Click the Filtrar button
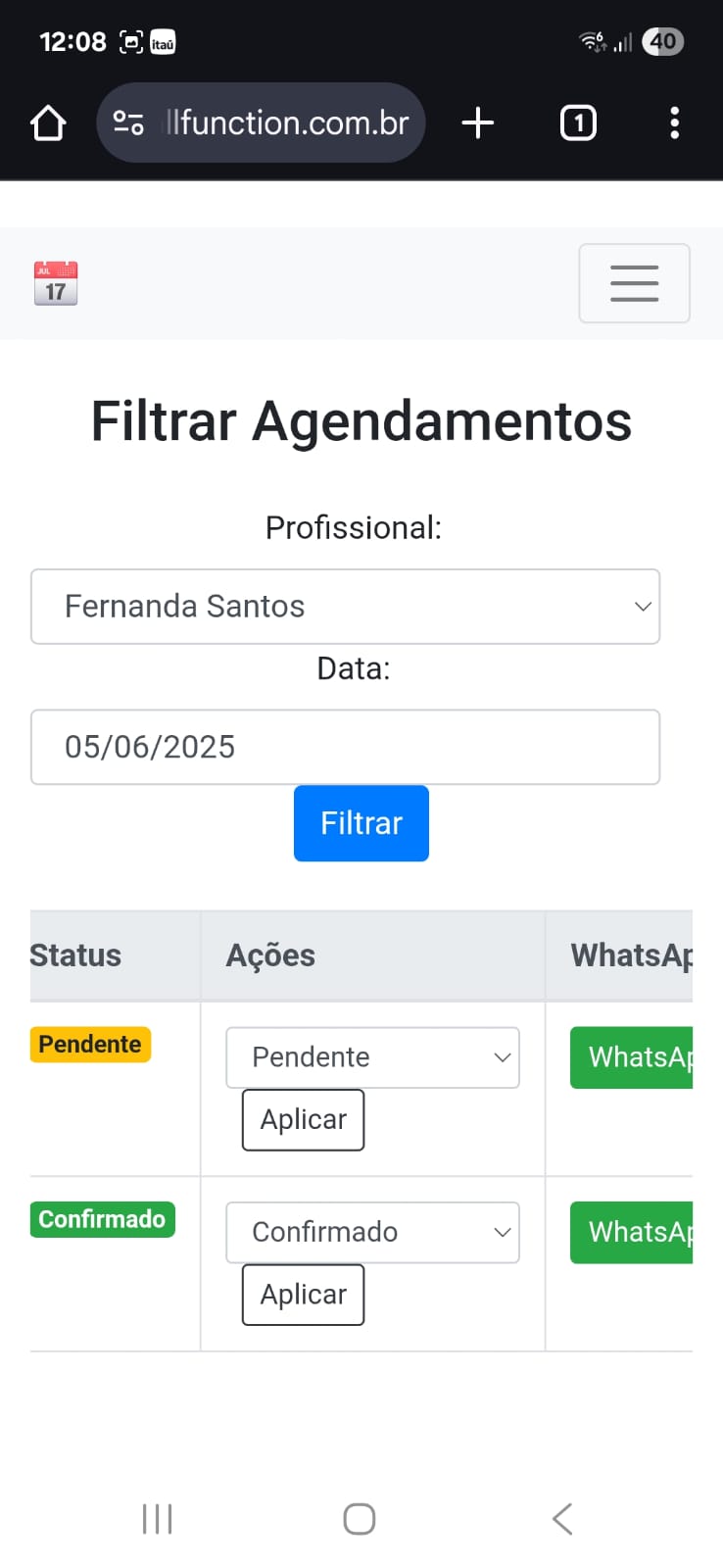 (x=361, y=823)
